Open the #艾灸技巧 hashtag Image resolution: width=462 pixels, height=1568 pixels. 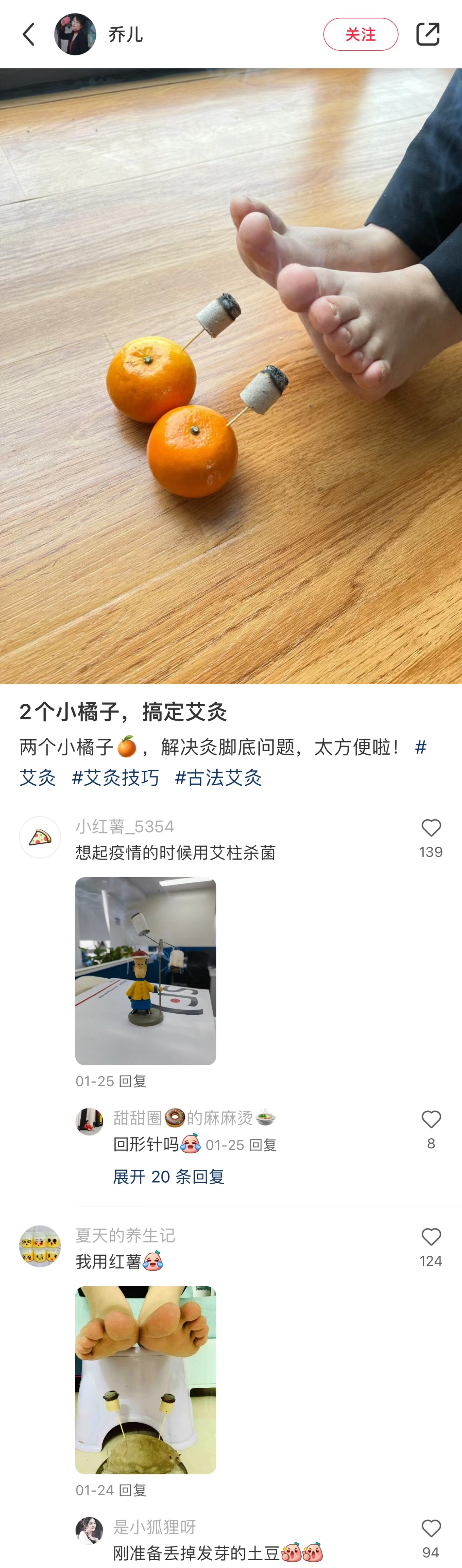(116, 777)
